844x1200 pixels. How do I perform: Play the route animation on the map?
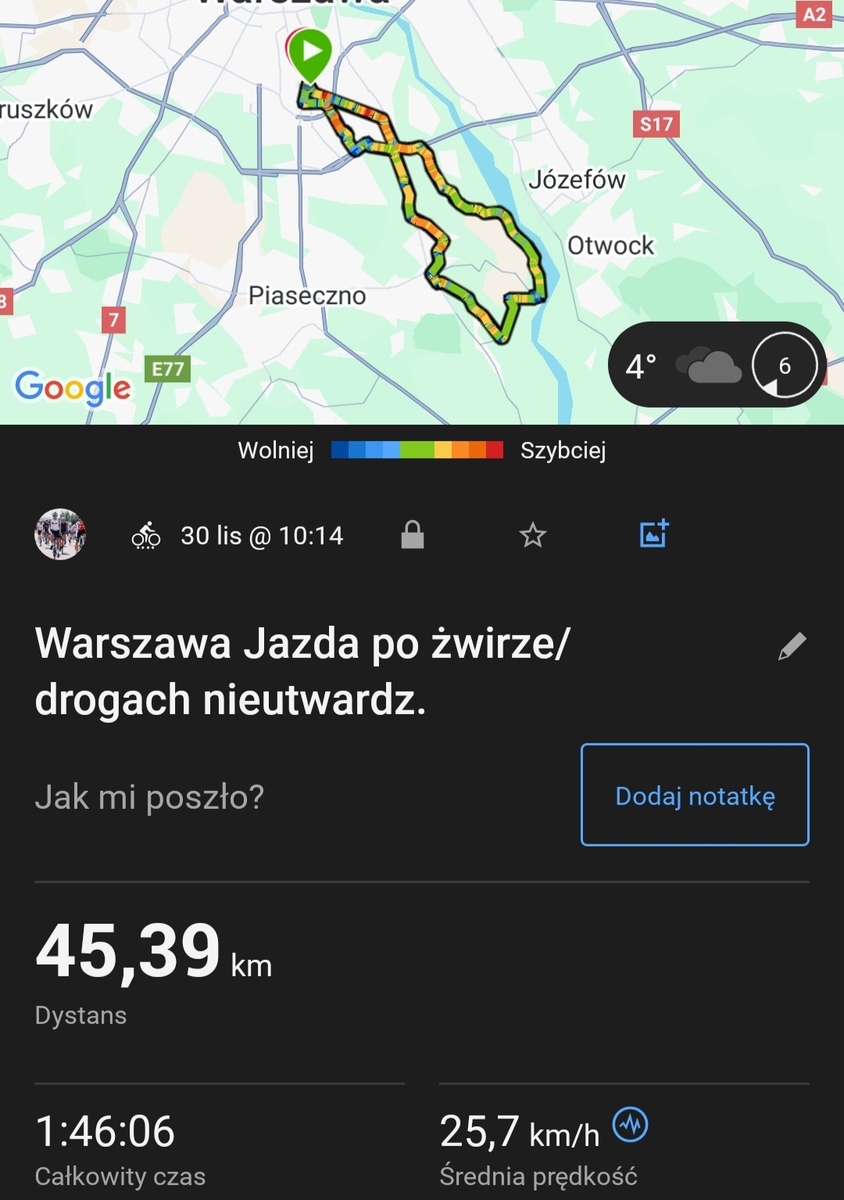tap(311, 49)
